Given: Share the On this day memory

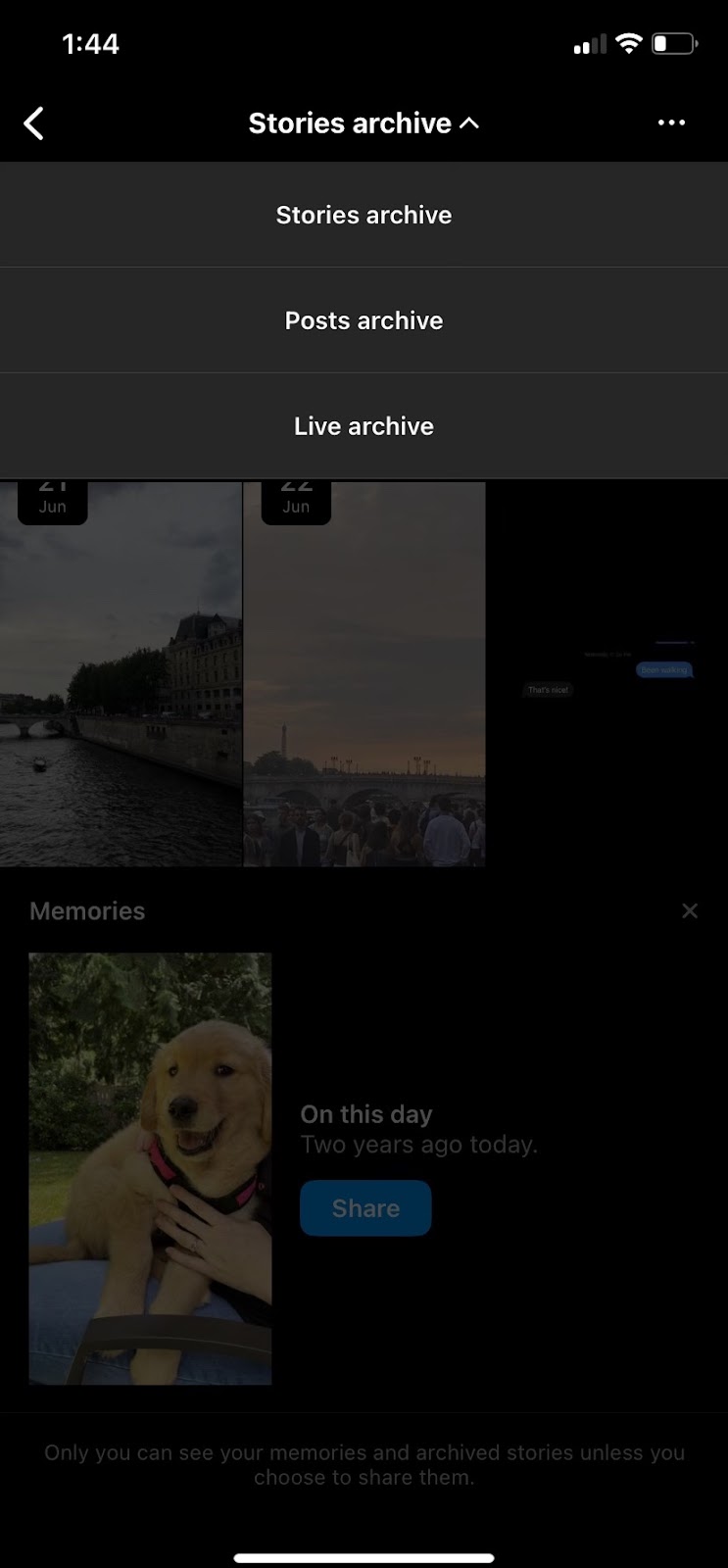Looking at the screenshot, I should pos(365,1208).
